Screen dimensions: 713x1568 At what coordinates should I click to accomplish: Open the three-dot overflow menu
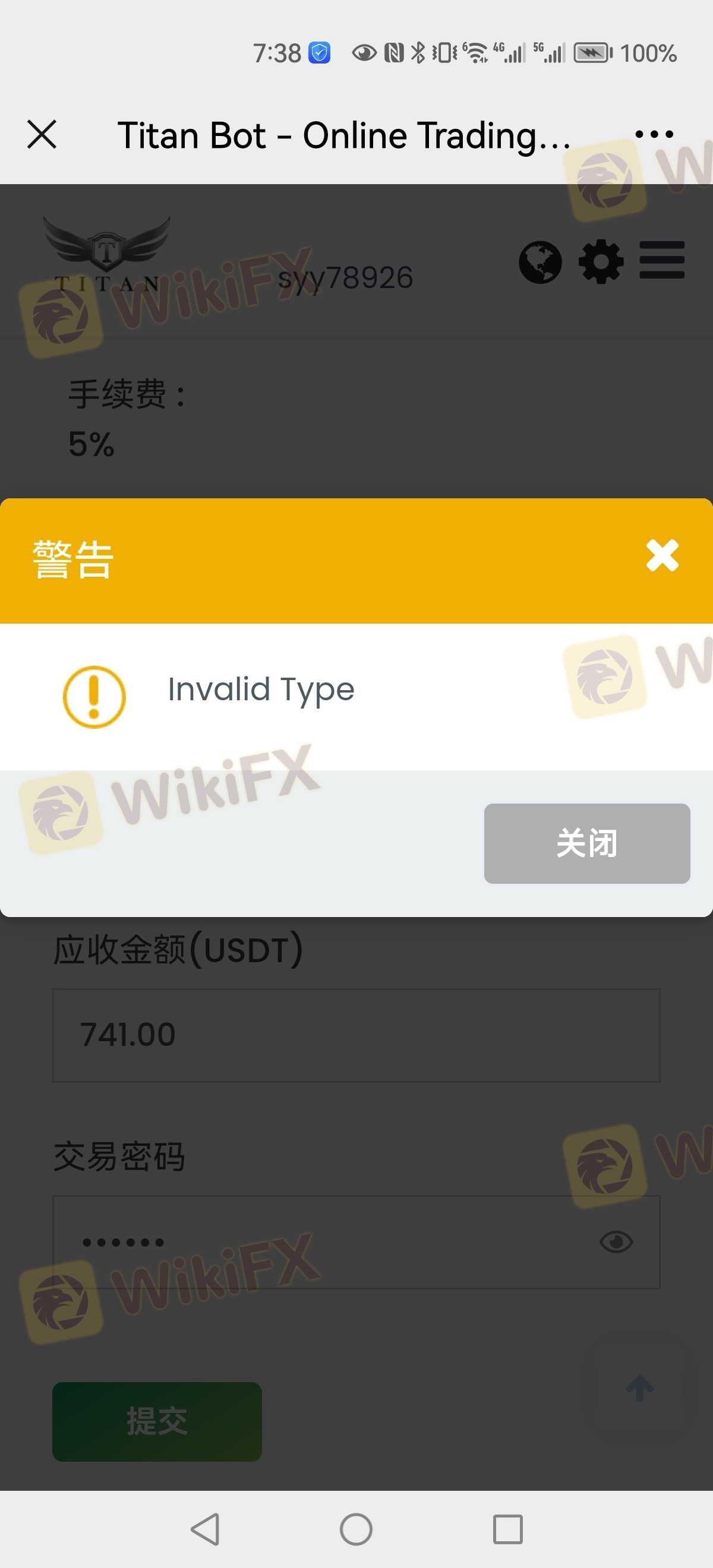[654, 134]
